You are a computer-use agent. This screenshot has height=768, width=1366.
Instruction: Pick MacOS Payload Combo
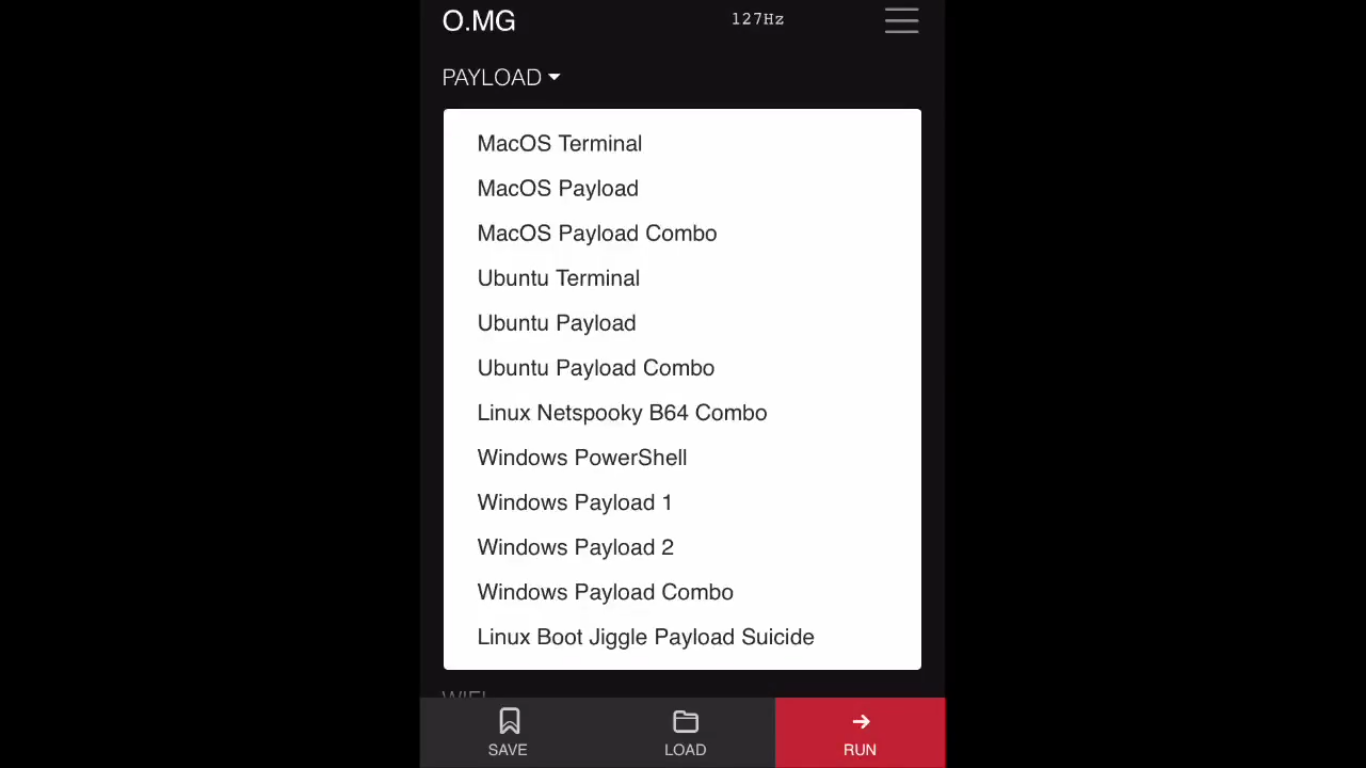[596, 233]
